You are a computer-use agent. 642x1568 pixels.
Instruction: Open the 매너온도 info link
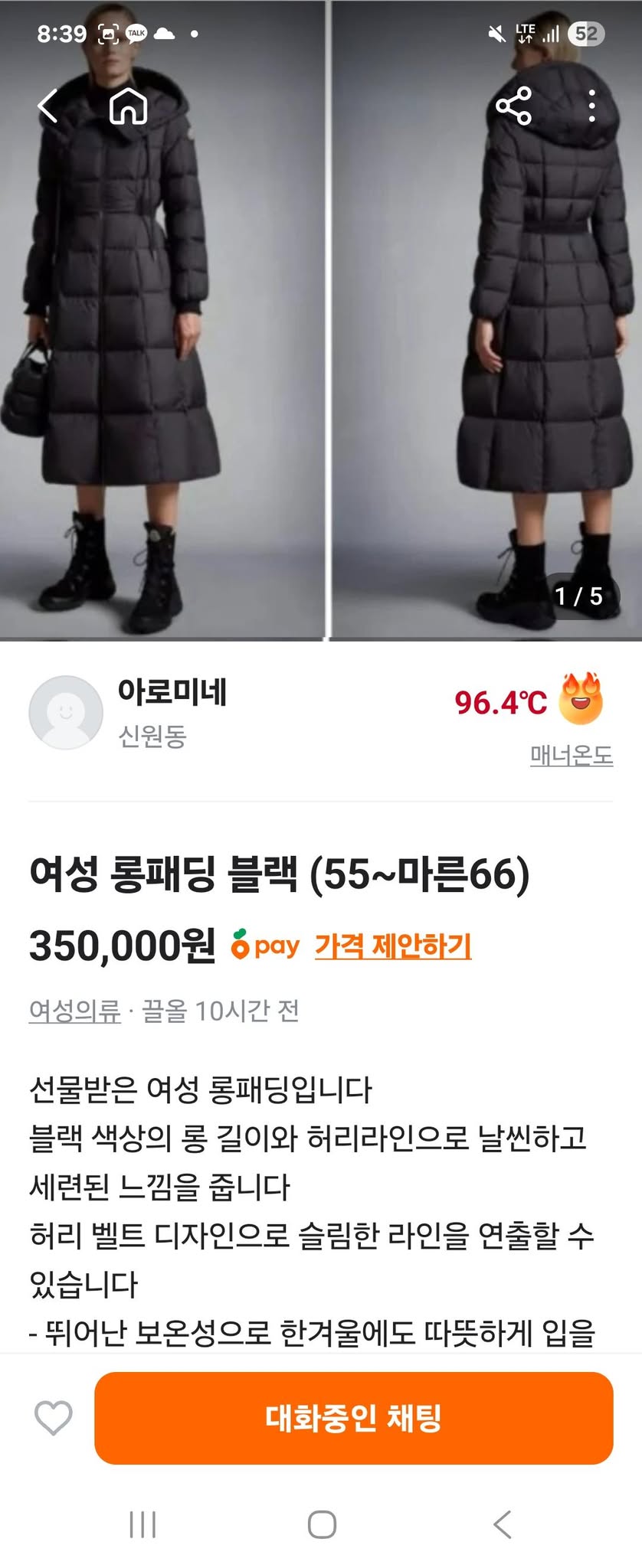[571, 756]
